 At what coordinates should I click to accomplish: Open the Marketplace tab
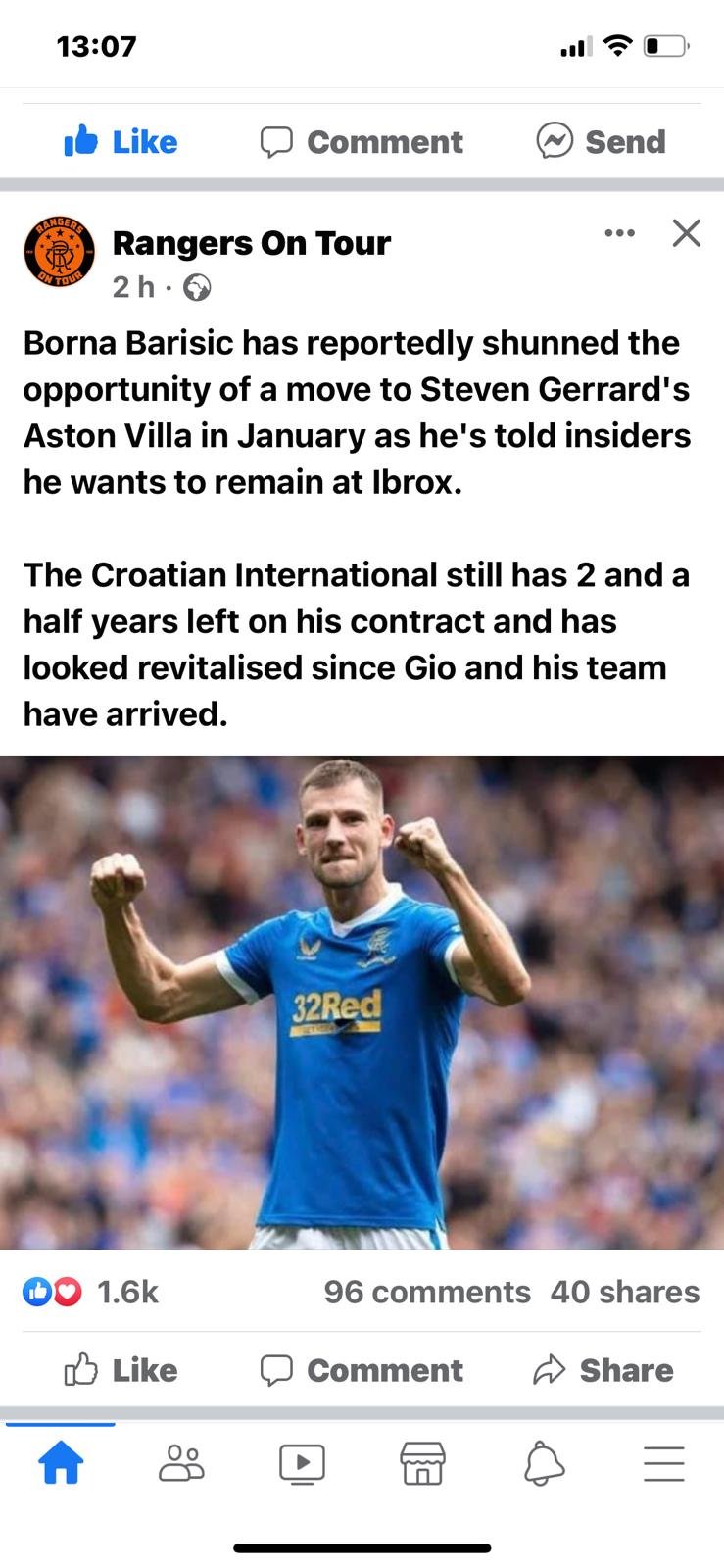click(x=422, y=1464)
